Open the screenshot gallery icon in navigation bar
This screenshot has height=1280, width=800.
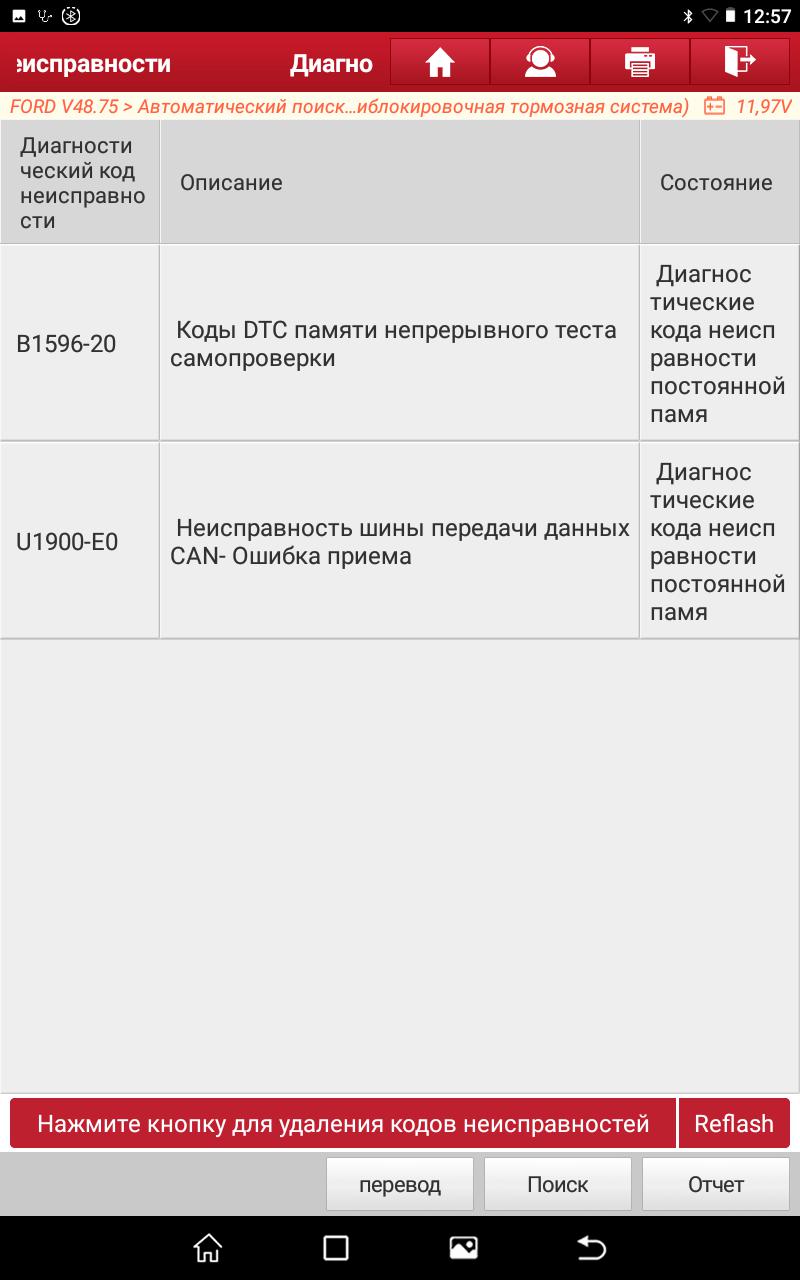coord(464,1247)
